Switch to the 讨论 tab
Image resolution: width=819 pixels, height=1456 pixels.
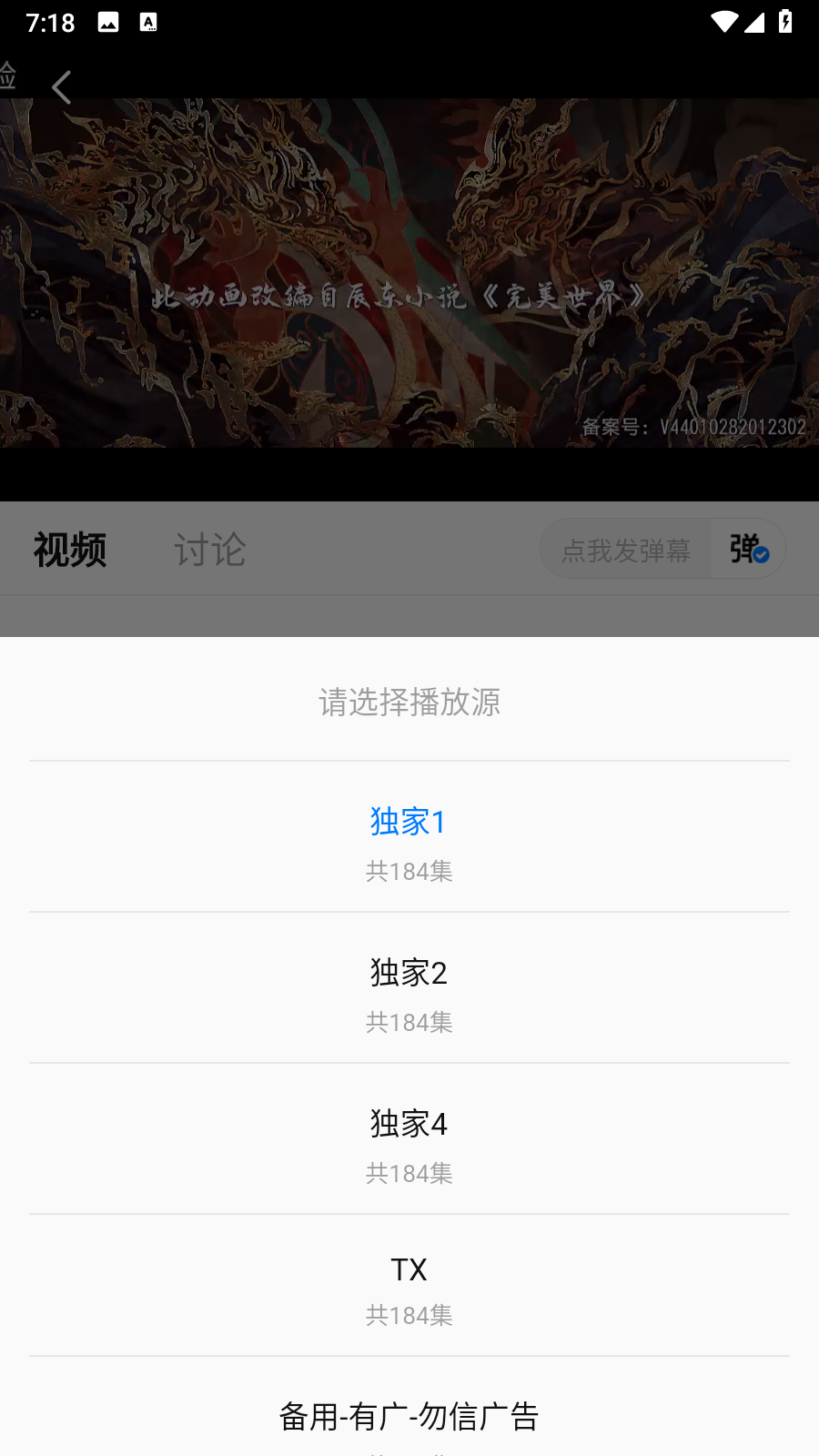(209, 550)
